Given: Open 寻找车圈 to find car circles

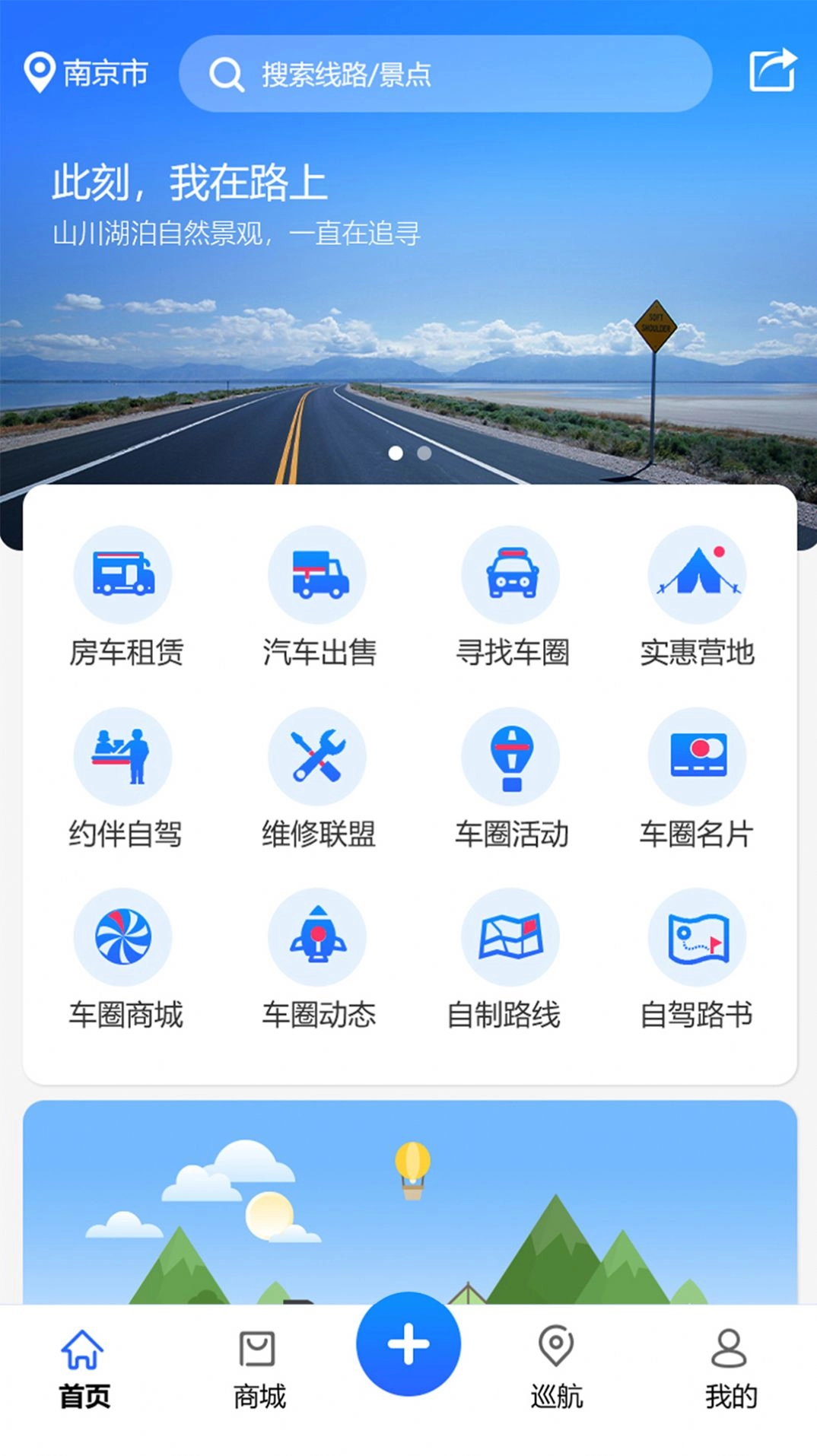Looking at the screenshot, I should click(511, 575).
